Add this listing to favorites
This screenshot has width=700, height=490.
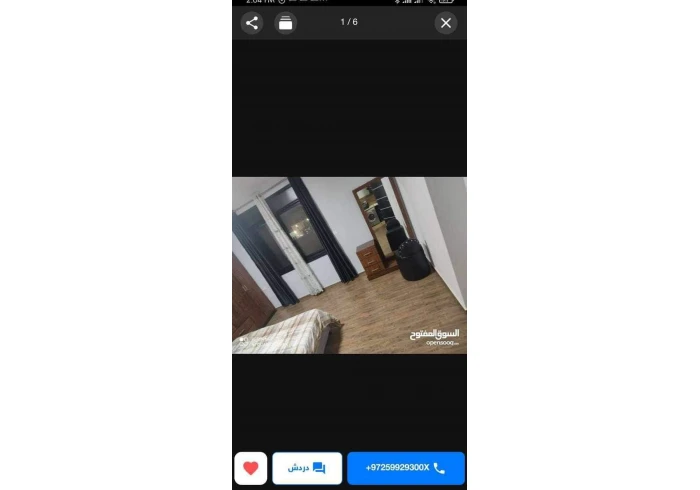point(250,468)
